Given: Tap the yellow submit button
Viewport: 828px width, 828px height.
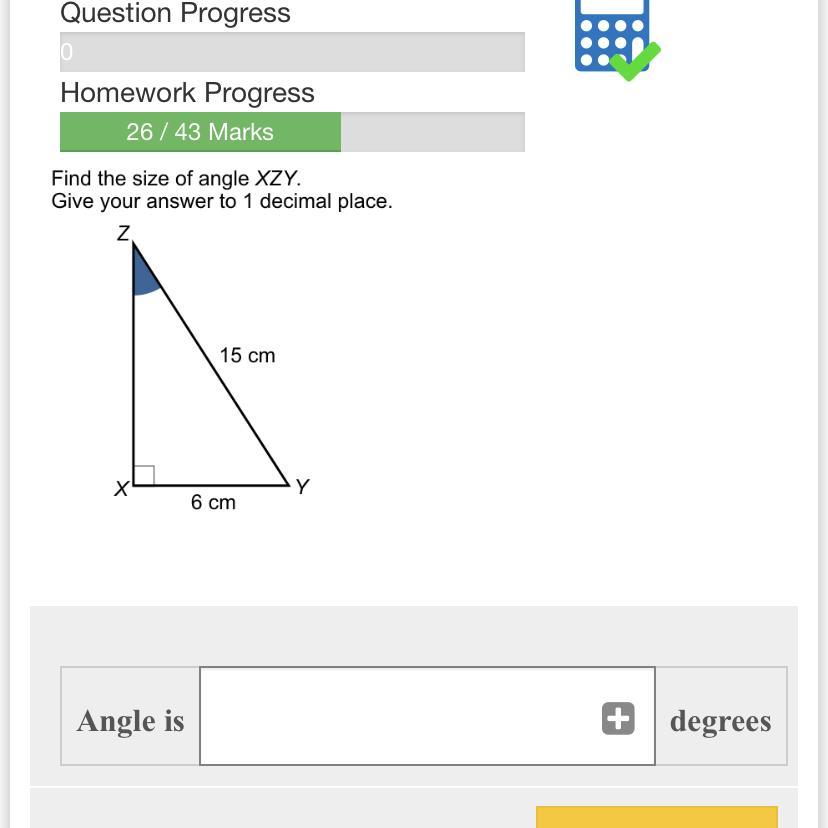Looking at the screenshot, I should tap(656, 817).
